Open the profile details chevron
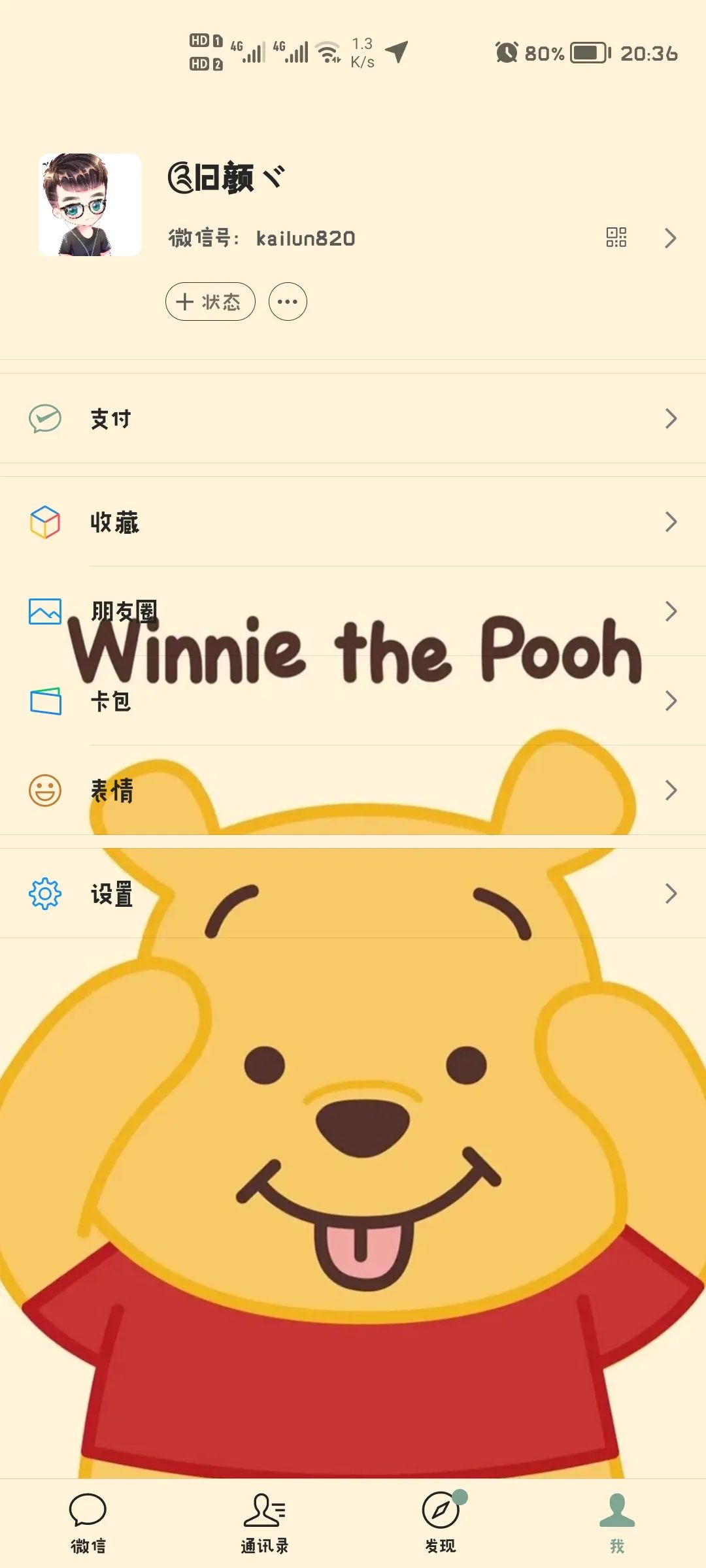The height and width of the screenshot is (1568, 706). coord(670,238)
